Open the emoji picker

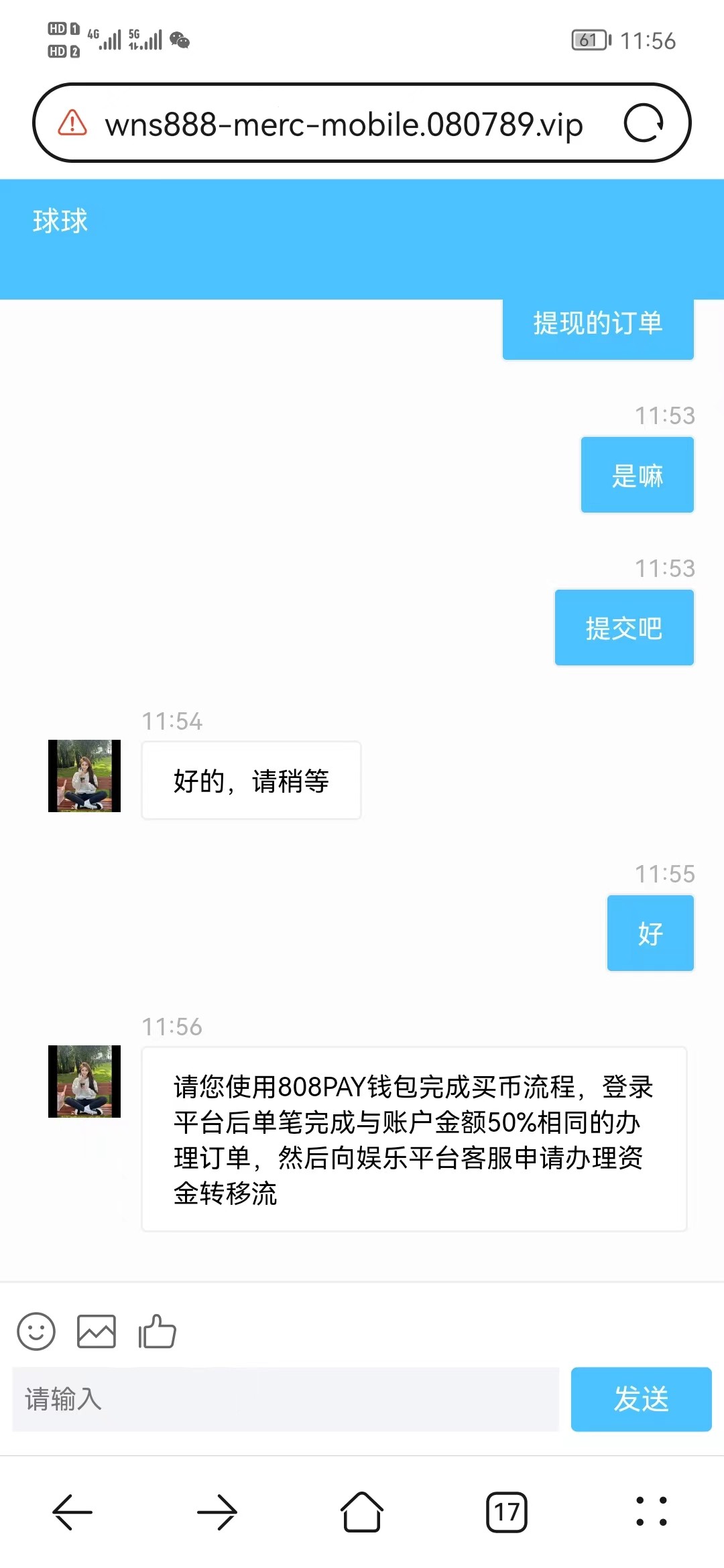(x=36, y=1331)
